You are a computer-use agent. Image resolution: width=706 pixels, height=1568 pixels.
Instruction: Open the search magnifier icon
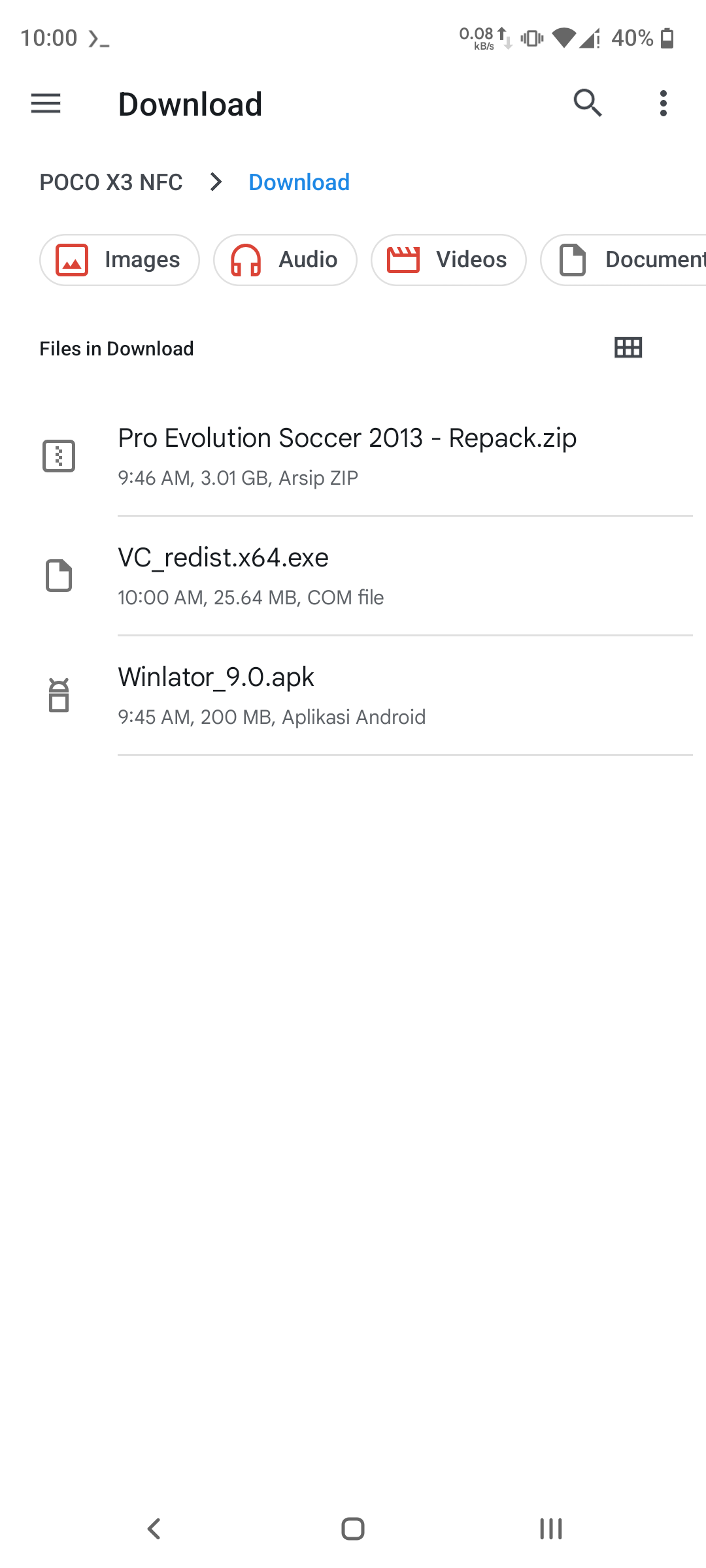coord(586,103)
